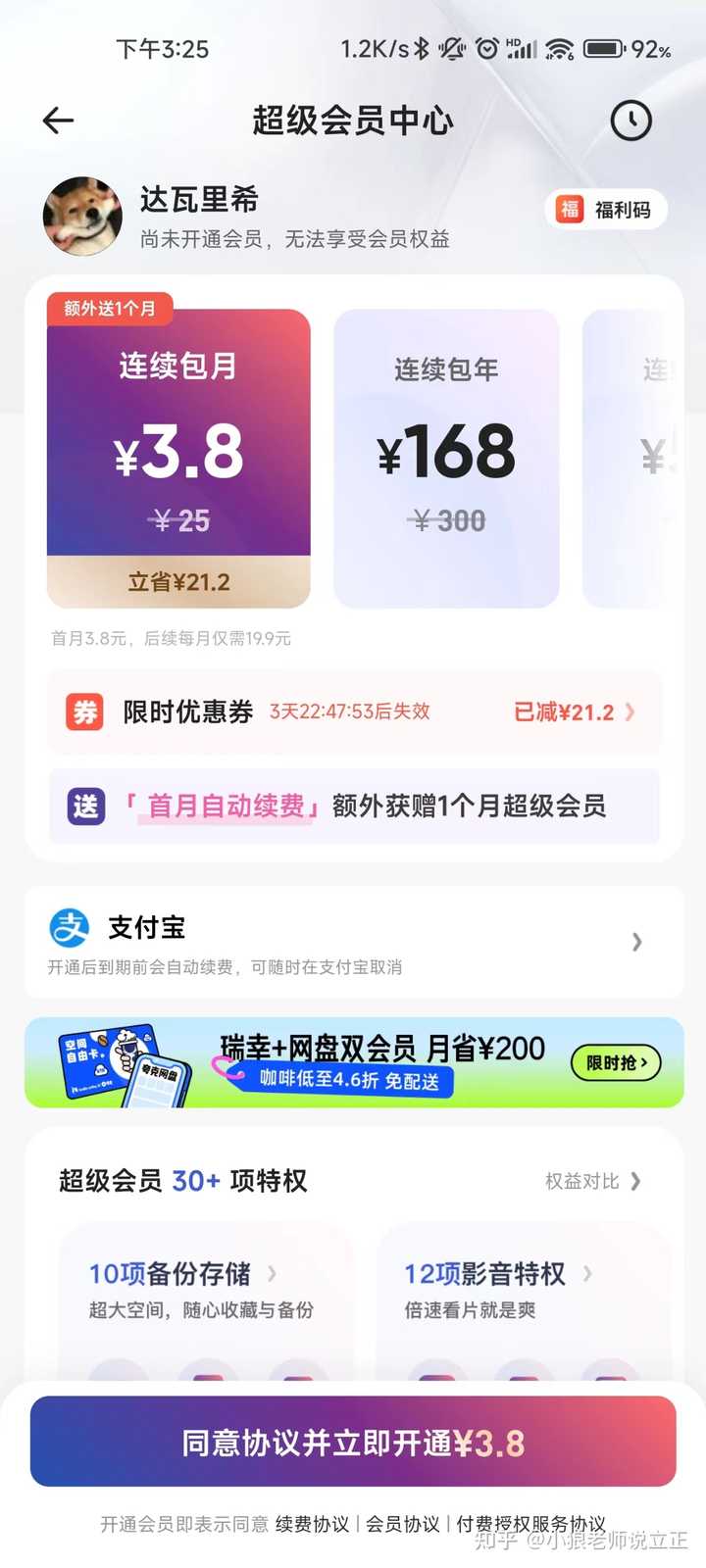Tap 同意协议并立即开通¥3.8 button
This screenshot has width=706, height=1568.
tap(353, 1442)
